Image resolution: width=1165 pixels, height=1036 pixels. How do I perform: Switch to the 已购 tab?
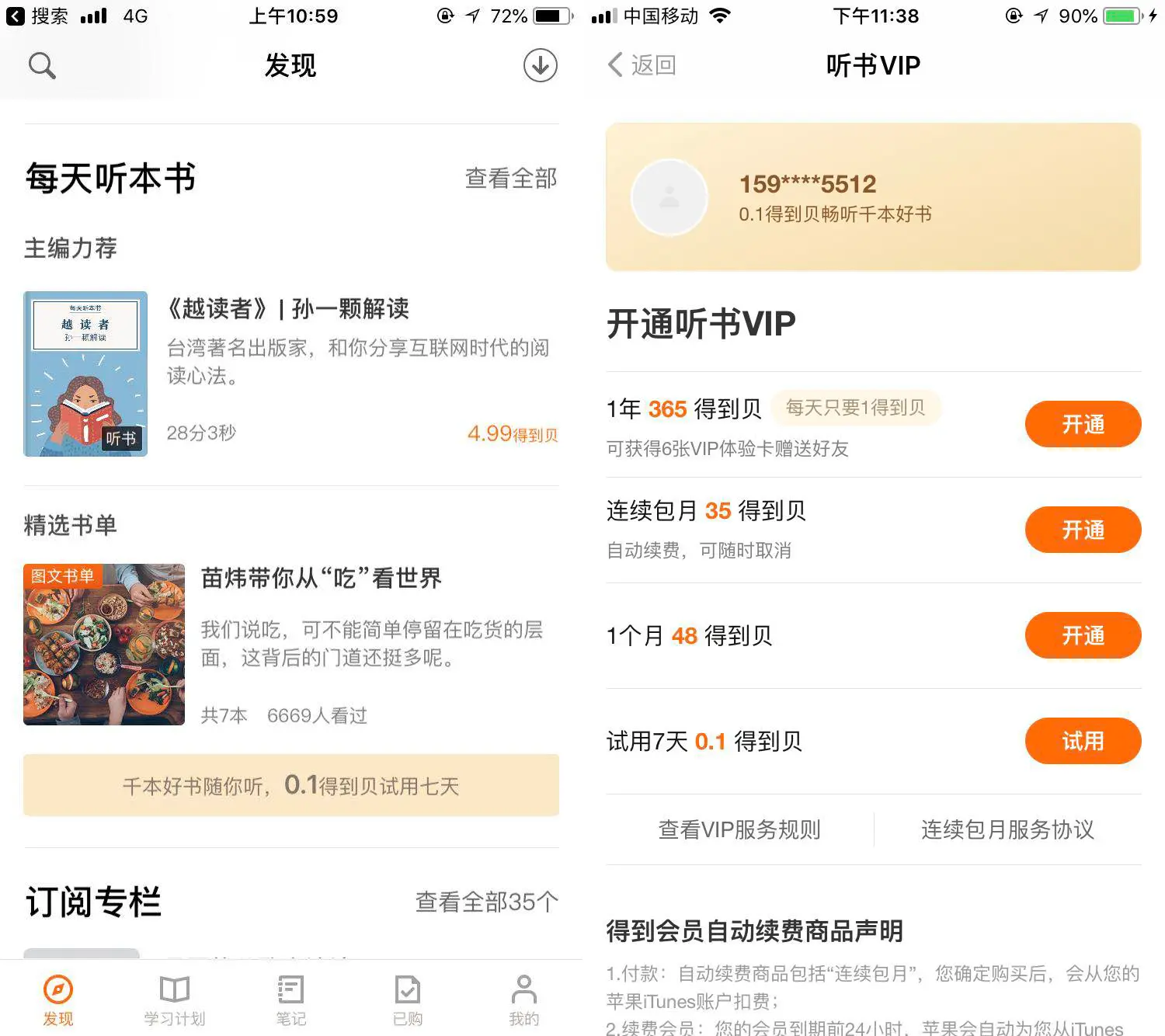(x=408, y=1000)
